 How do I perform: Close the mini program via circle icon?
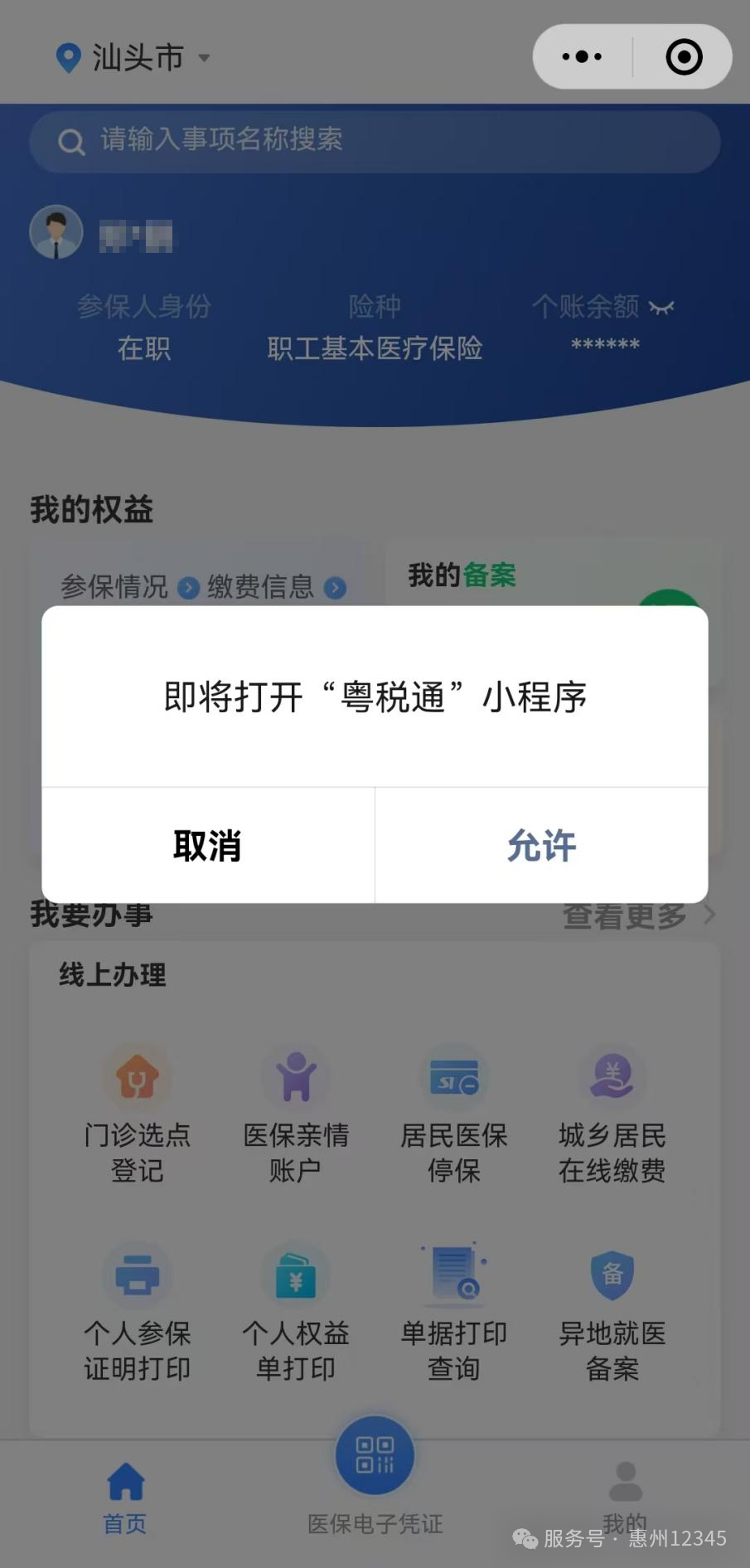pos(684,57)
